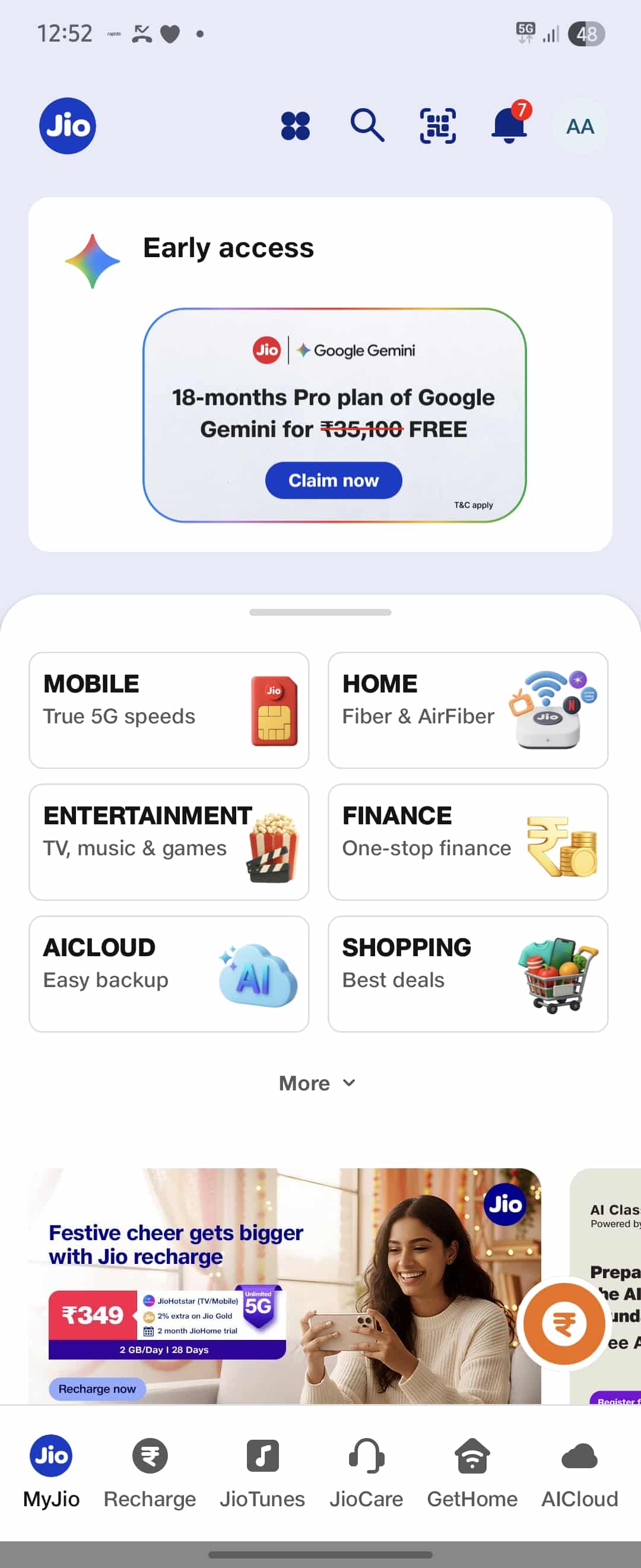Open the FINANCE card

(468, 842)
